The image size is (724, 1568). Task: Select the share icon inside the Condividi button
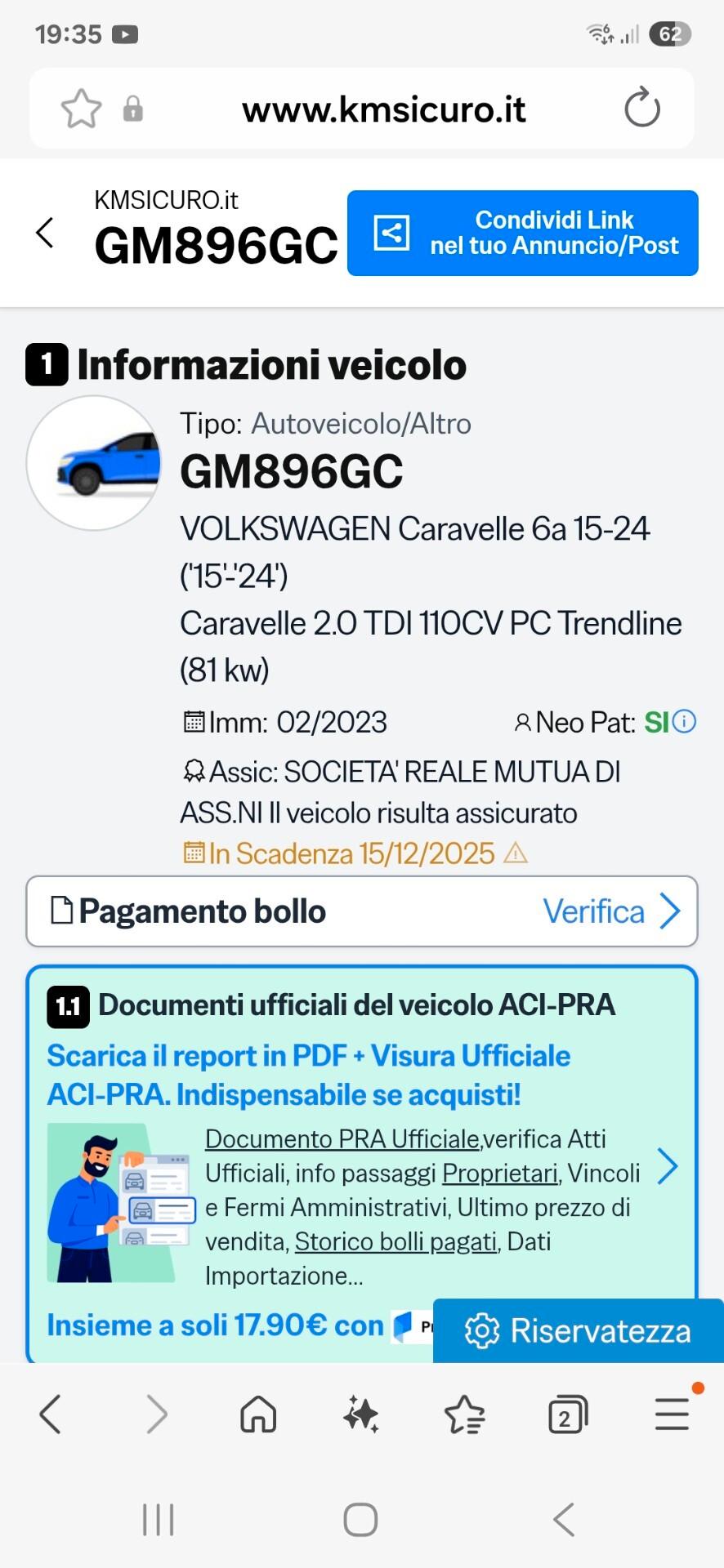coord(392,234)
